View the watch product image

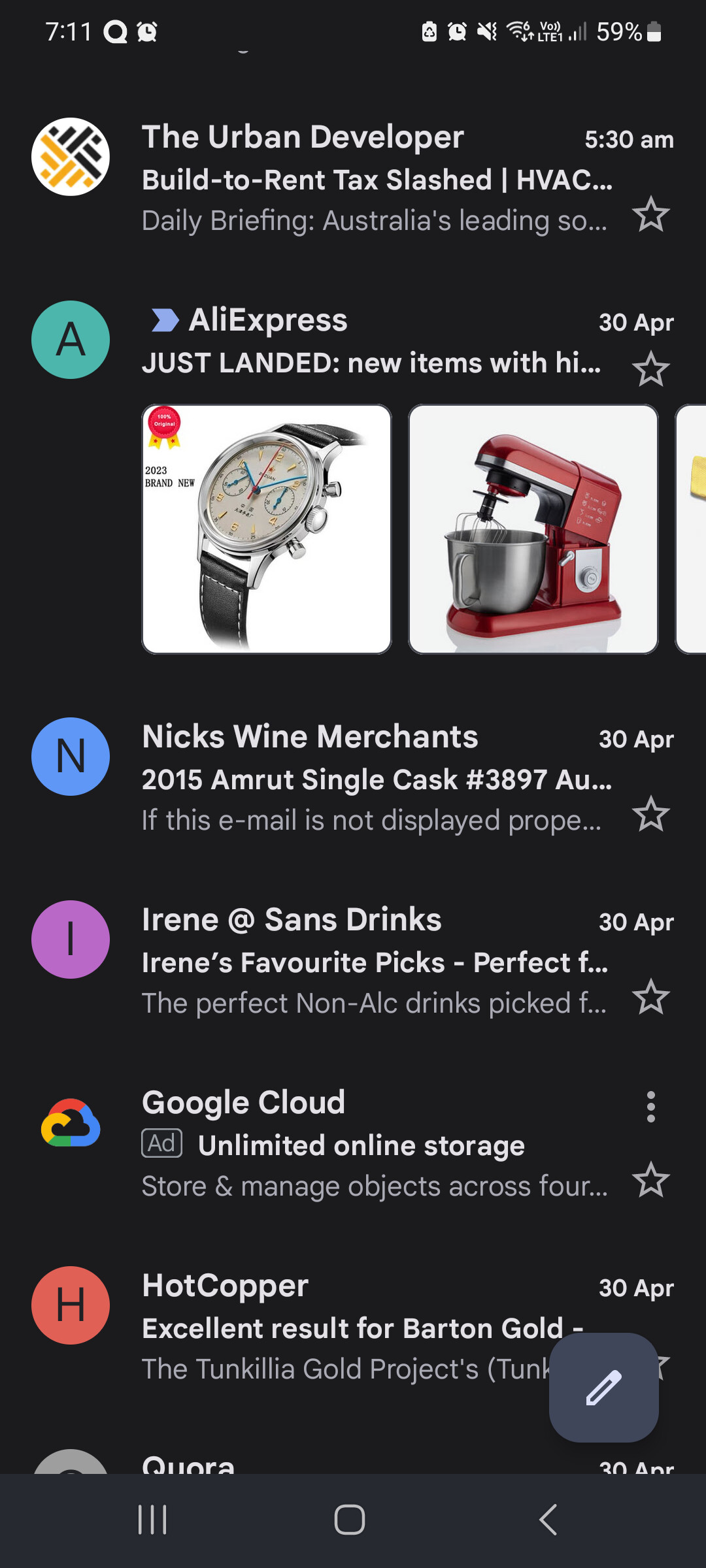point(267,529)
